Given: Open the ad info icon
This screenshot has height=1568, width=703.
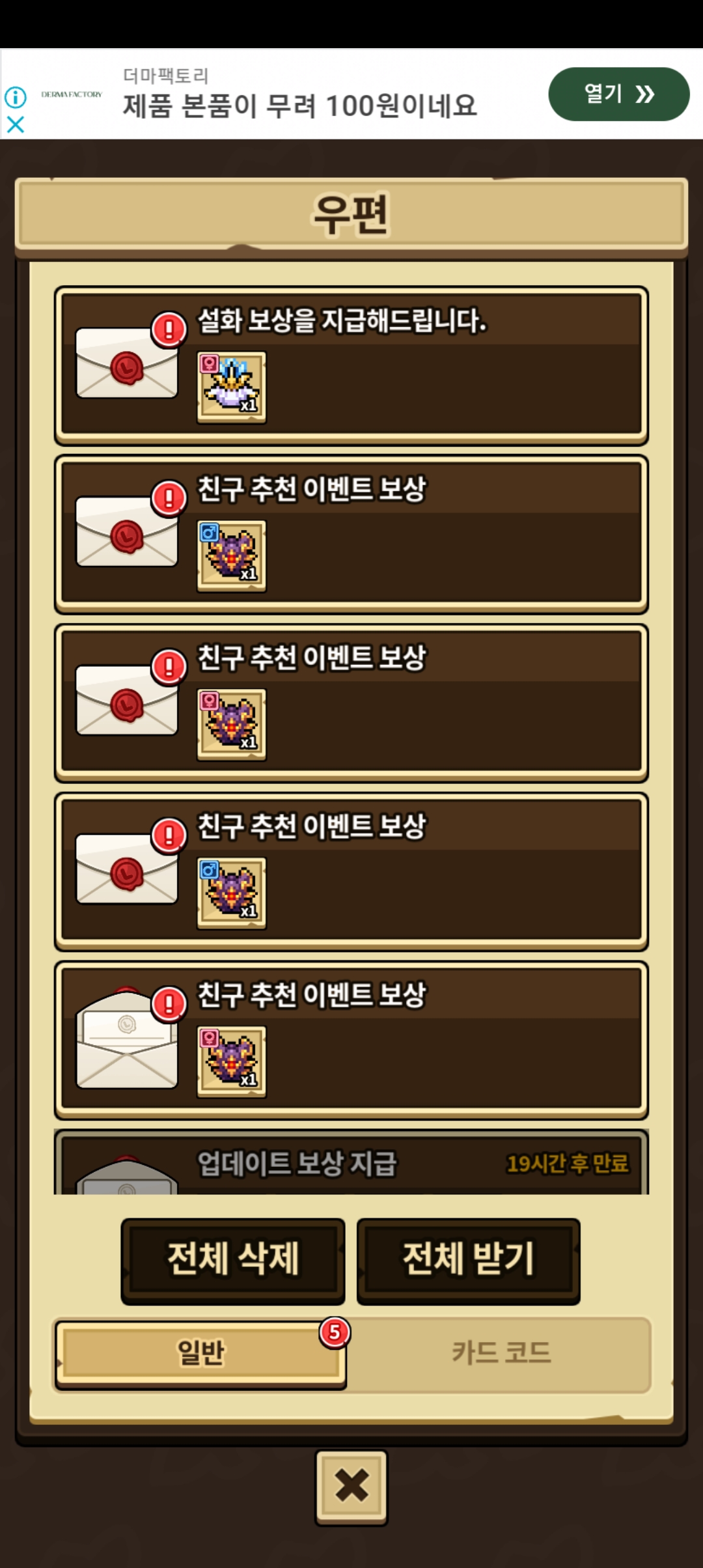Looking at the screenshot, I should coord(16,98).
